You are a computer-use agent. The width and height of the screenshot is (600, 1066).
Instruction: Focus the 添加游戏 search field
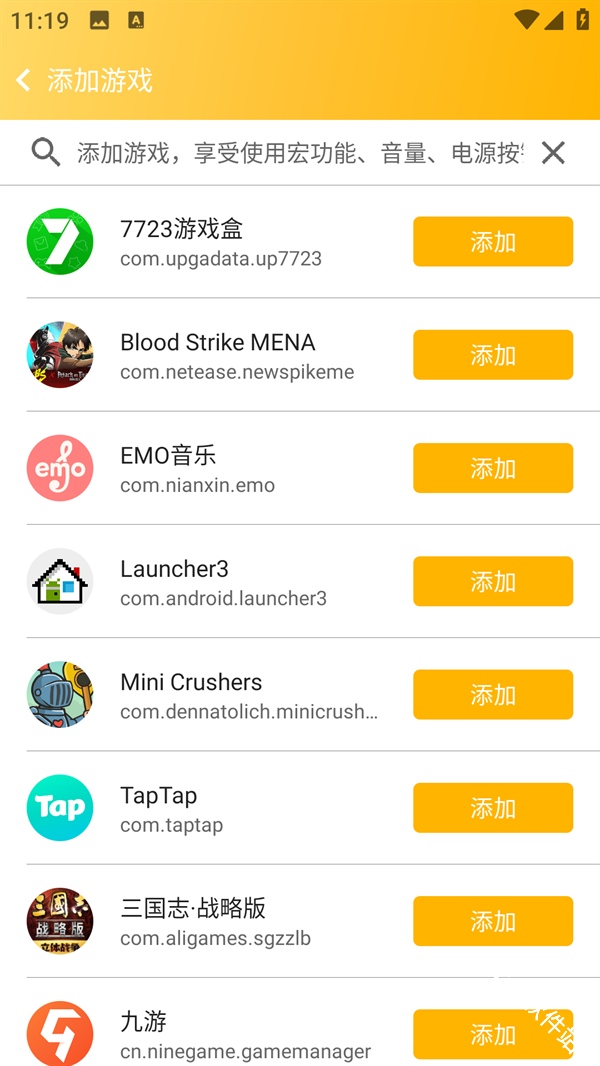298,153
